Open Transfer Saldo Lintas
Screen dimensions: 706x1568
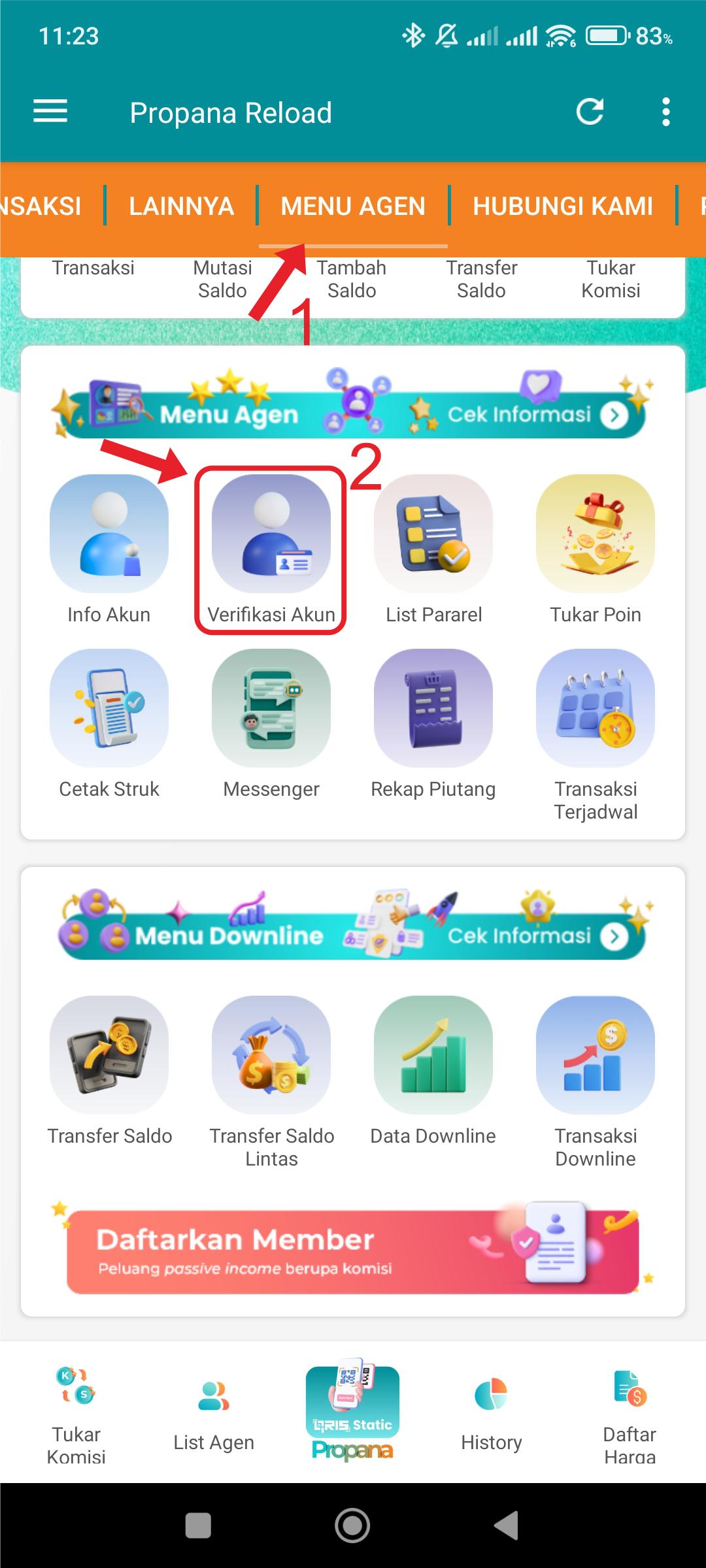tap(271, 1082)
